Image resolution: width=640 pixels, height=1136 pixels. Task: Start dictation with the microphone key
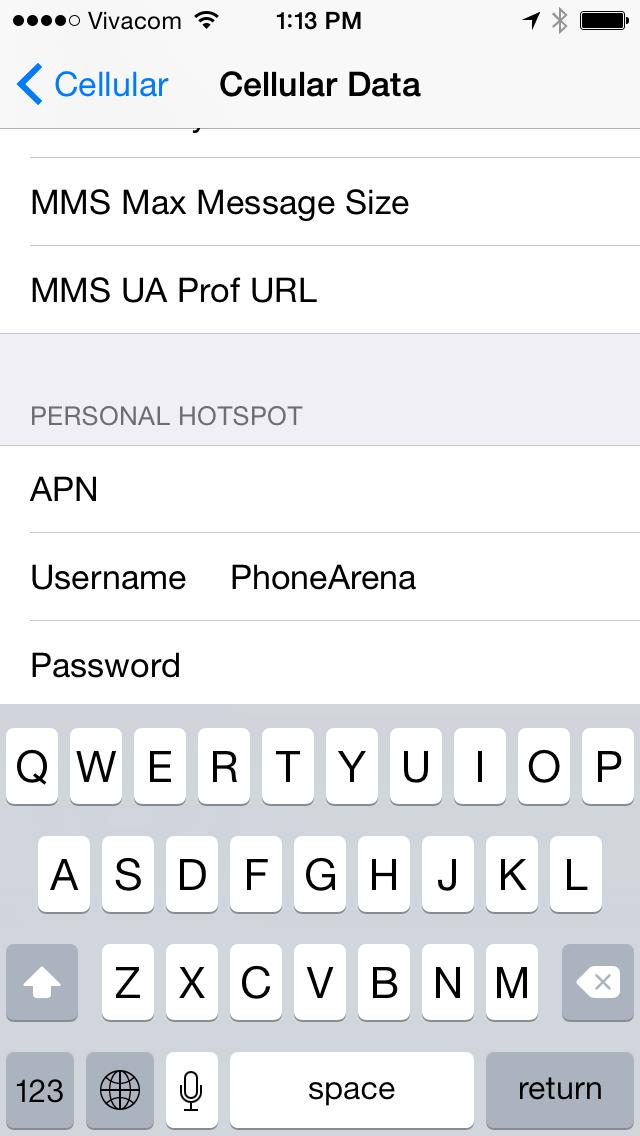(192, 1089)
